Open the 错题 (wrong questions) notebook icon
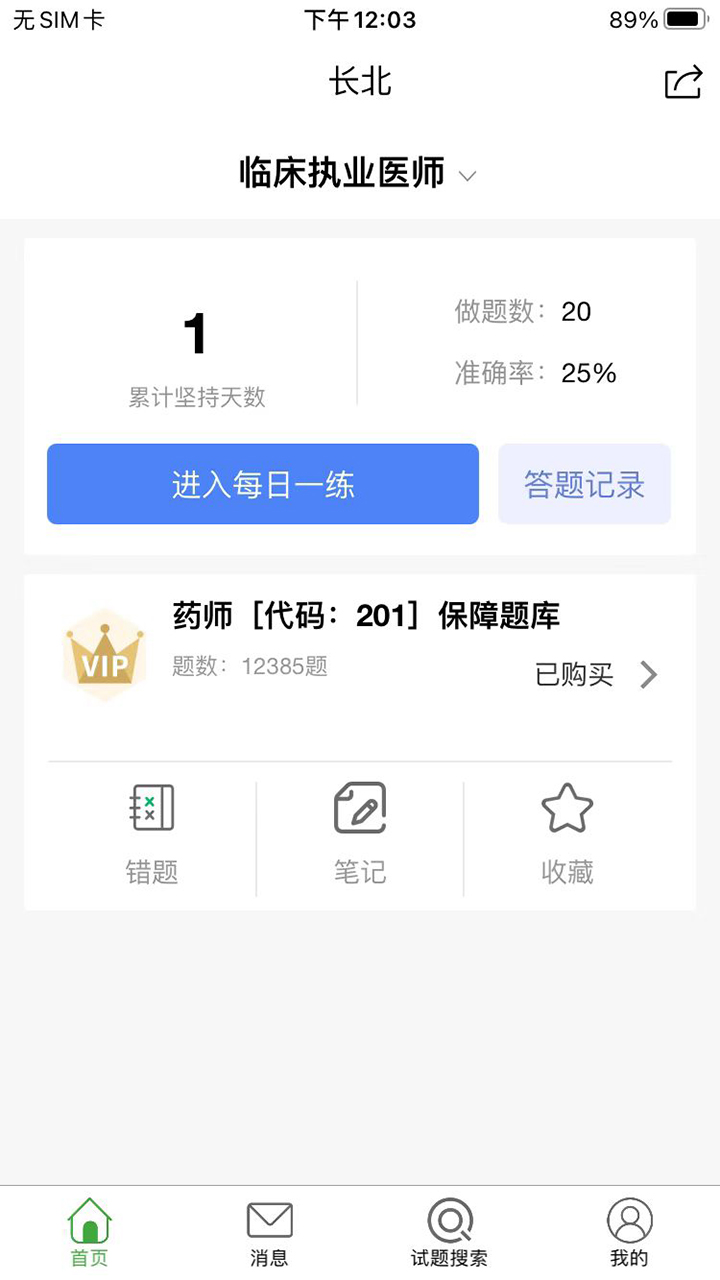Image resolution: width=720 pixels, height=1280 pixels. 150,807
